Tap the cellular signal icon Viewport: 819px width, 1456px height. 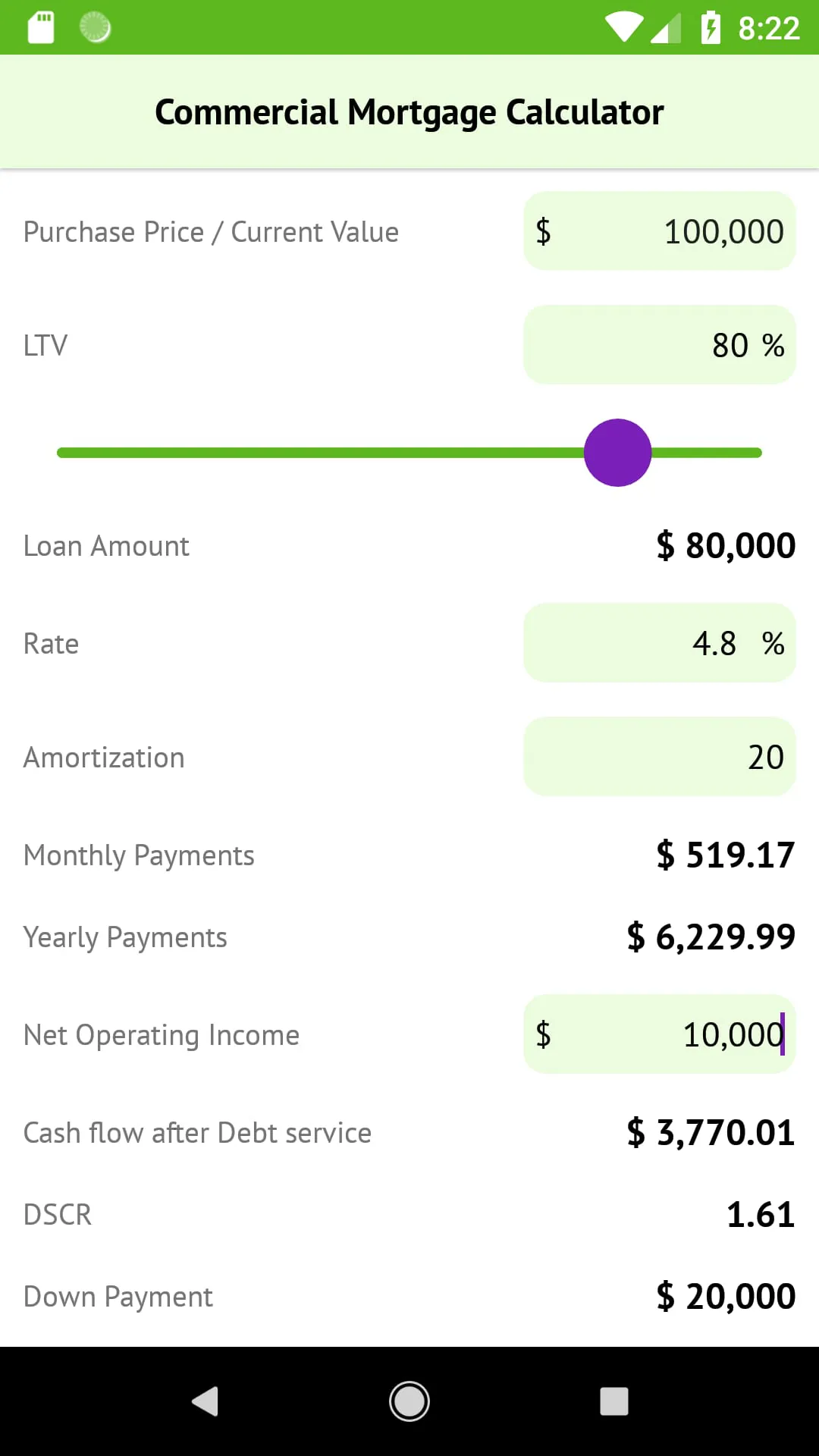[665, 29]
